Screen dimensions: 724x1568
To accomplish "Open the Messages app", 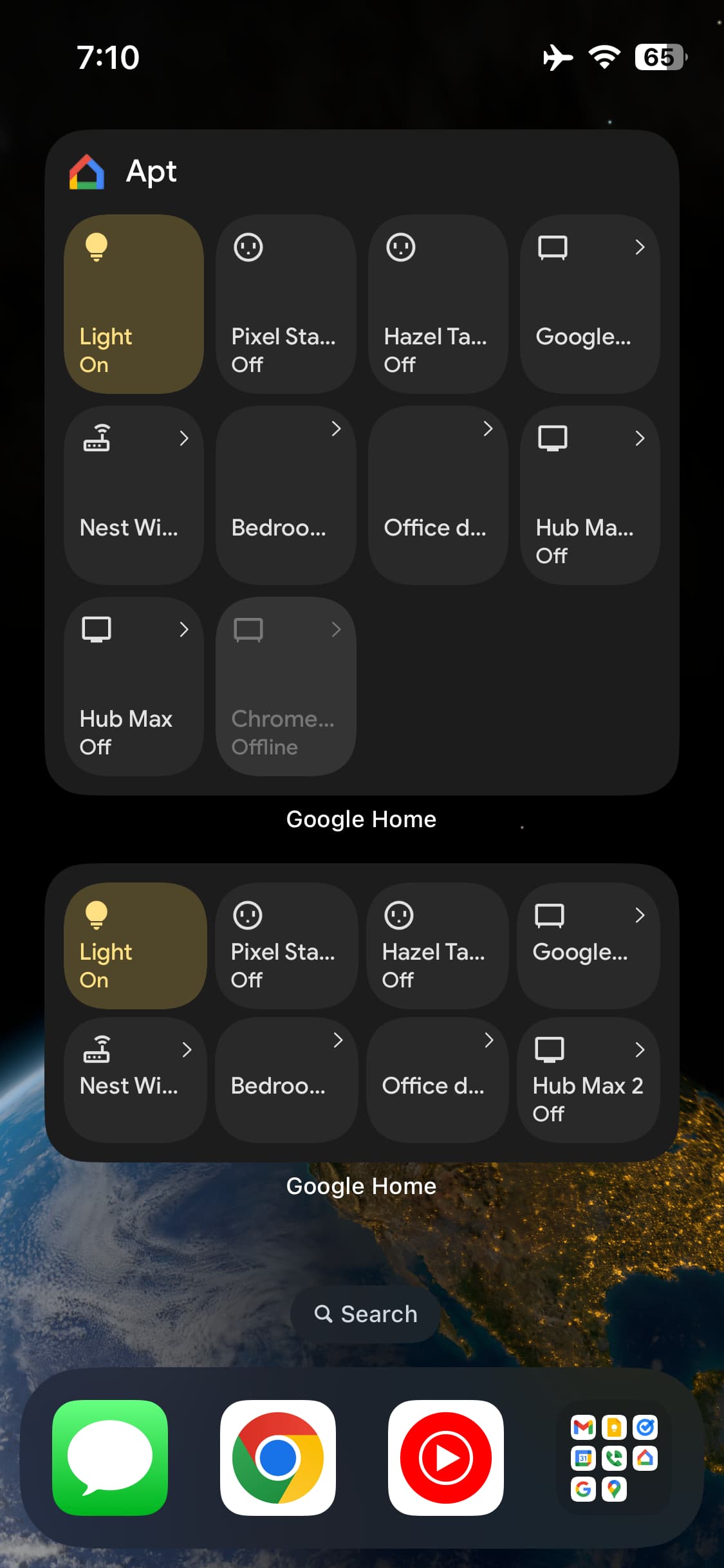I will coord(110,1457).
